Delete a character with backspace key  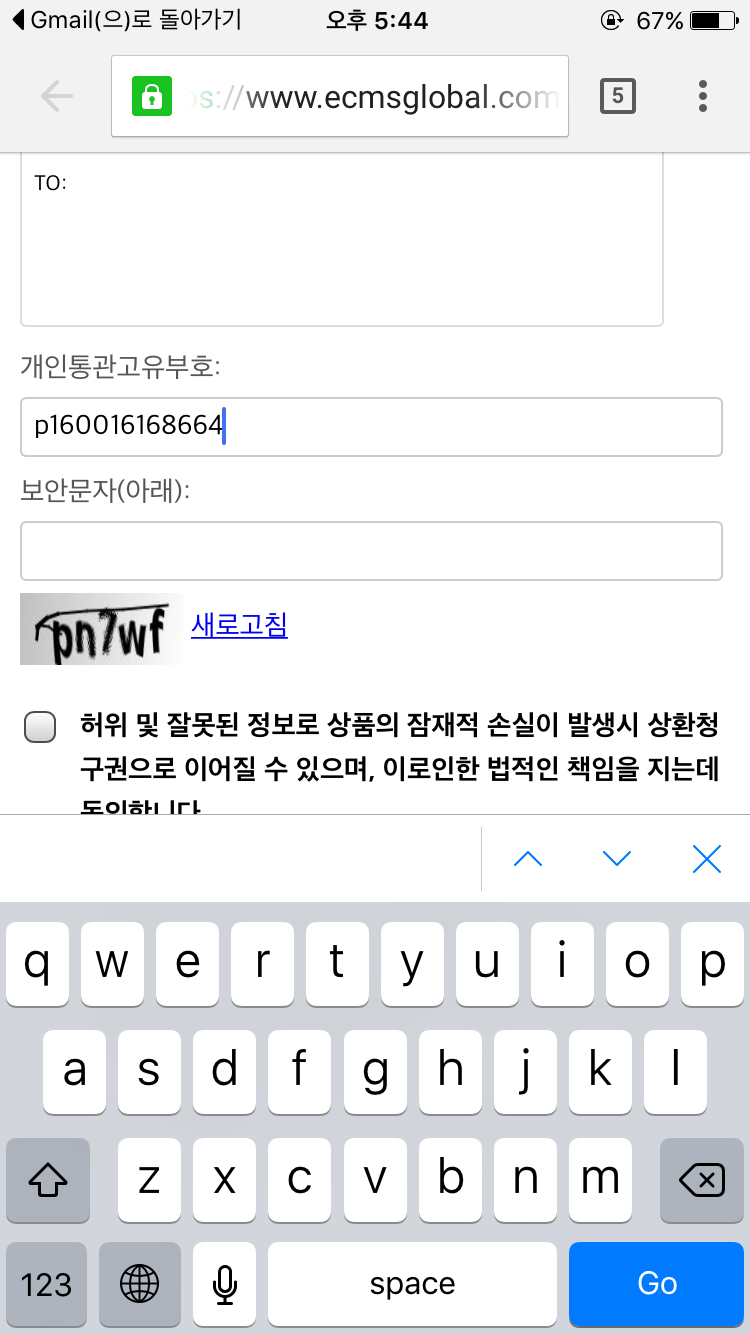[x=701, y=1181]
